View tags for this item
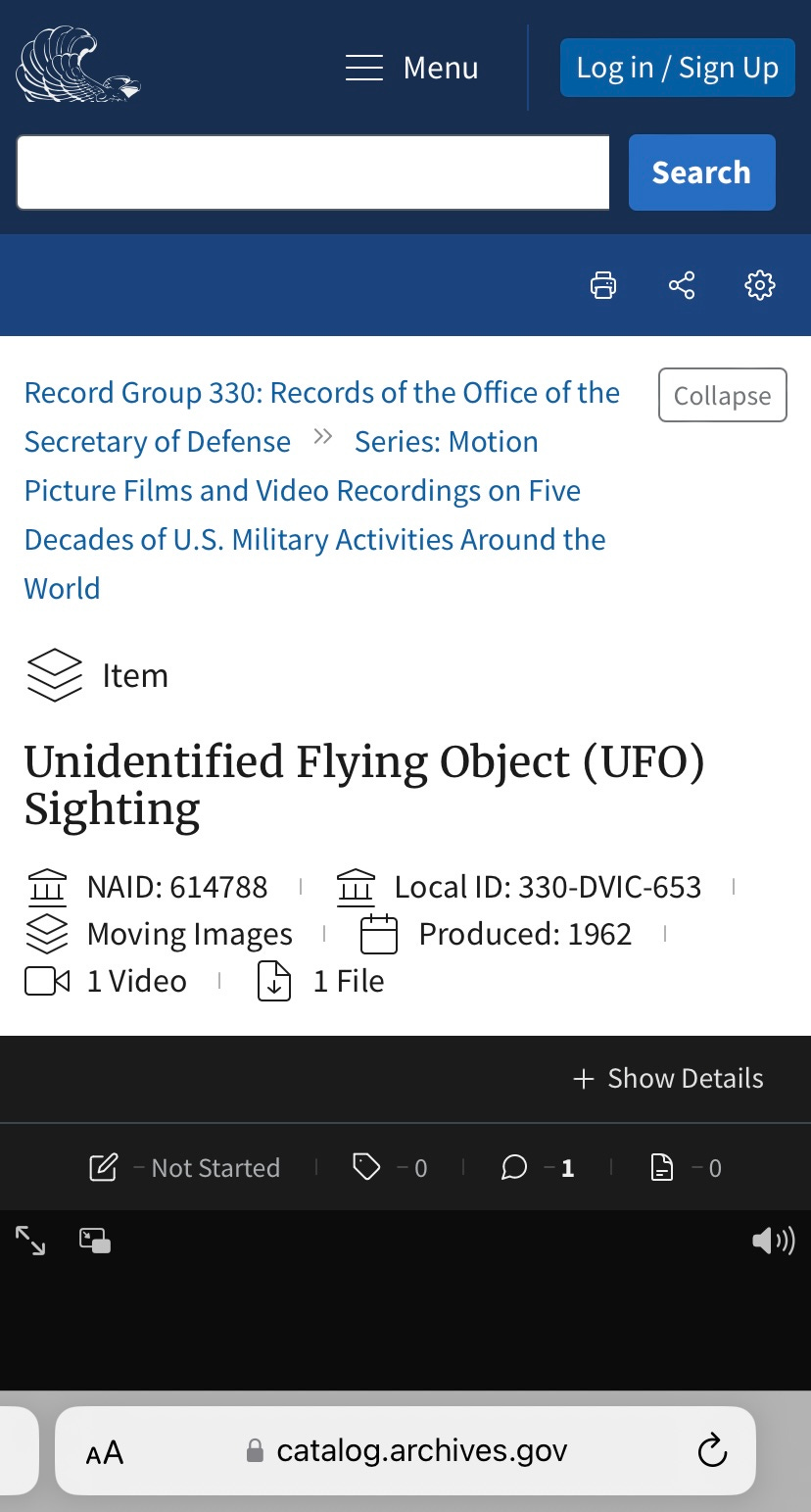Screen dimensions: 811x1512 pyautogui.click(x=390, y=1167)
